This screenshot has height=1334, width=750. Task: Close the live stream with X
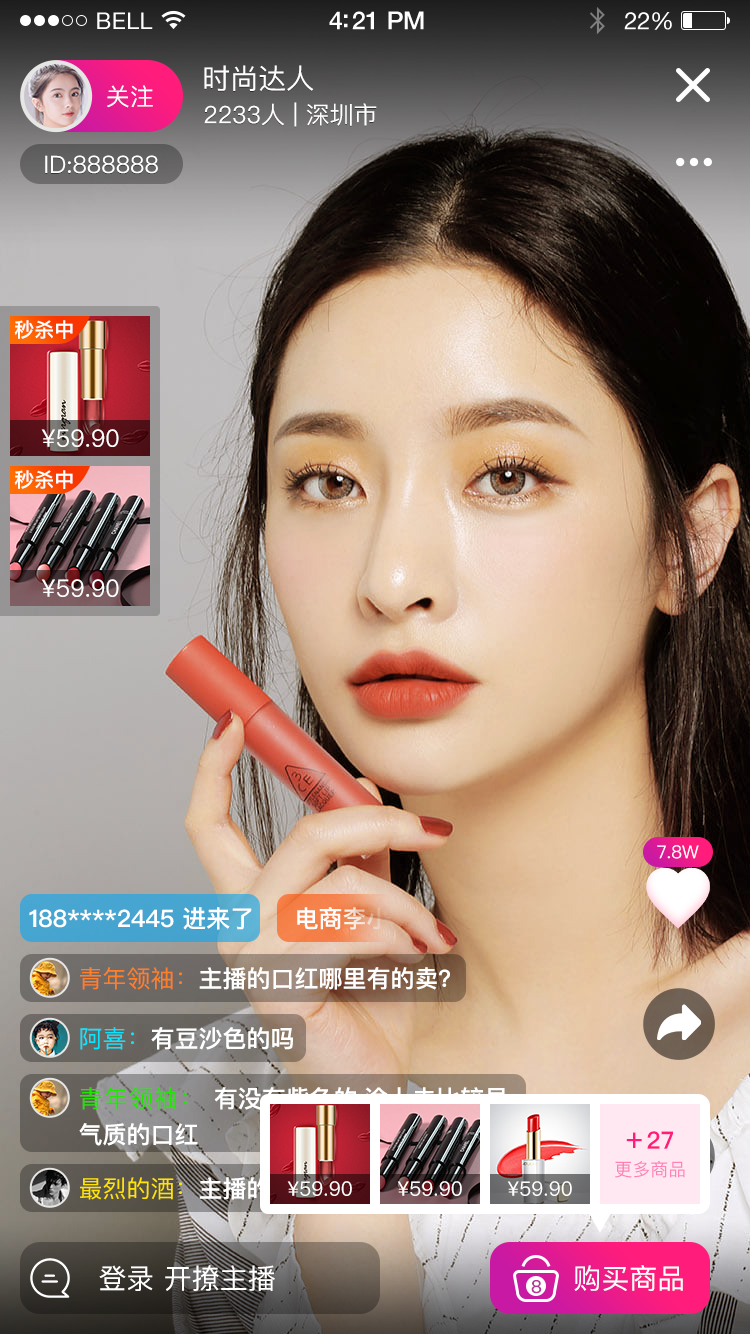click(692, 86)
